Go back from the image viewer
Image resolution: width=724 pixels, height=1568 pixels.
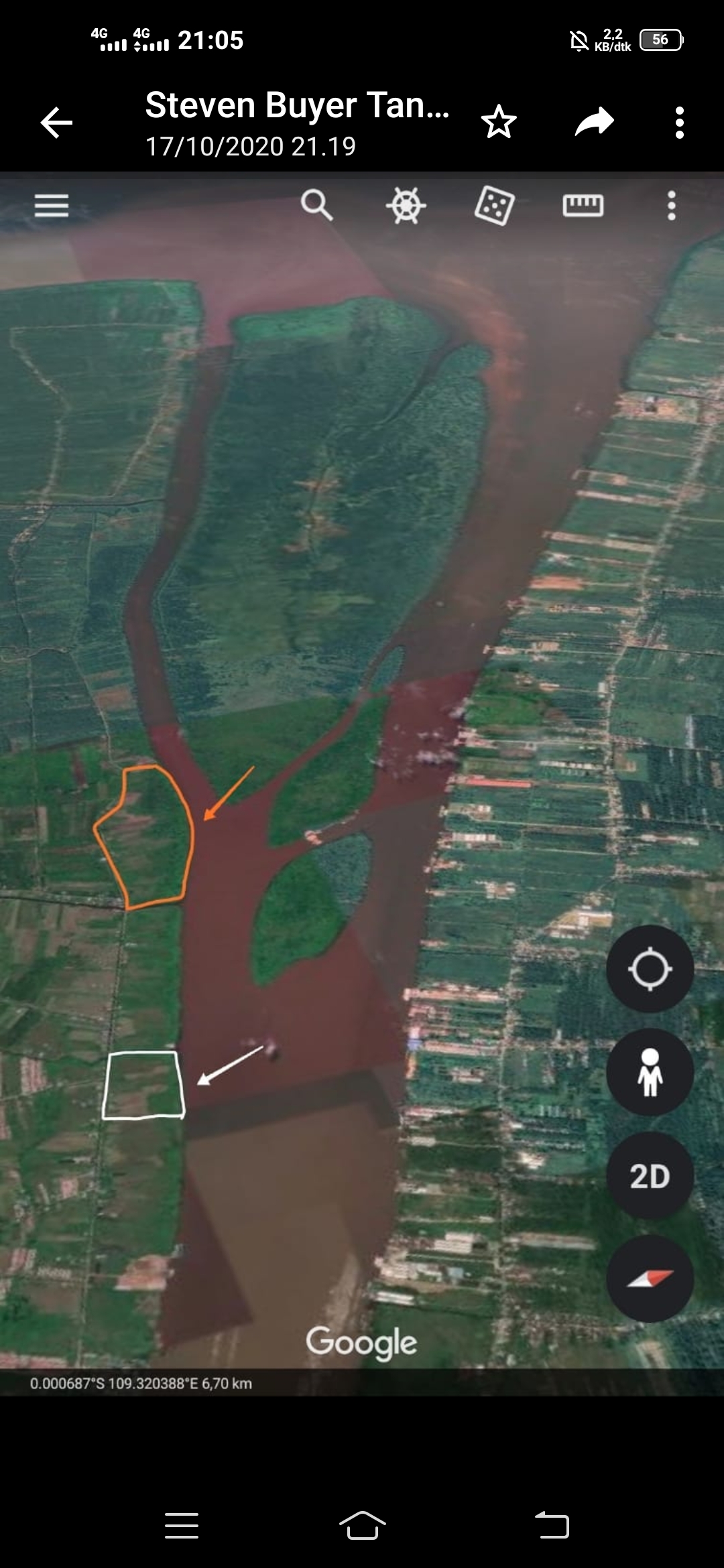tap(56, 123)
